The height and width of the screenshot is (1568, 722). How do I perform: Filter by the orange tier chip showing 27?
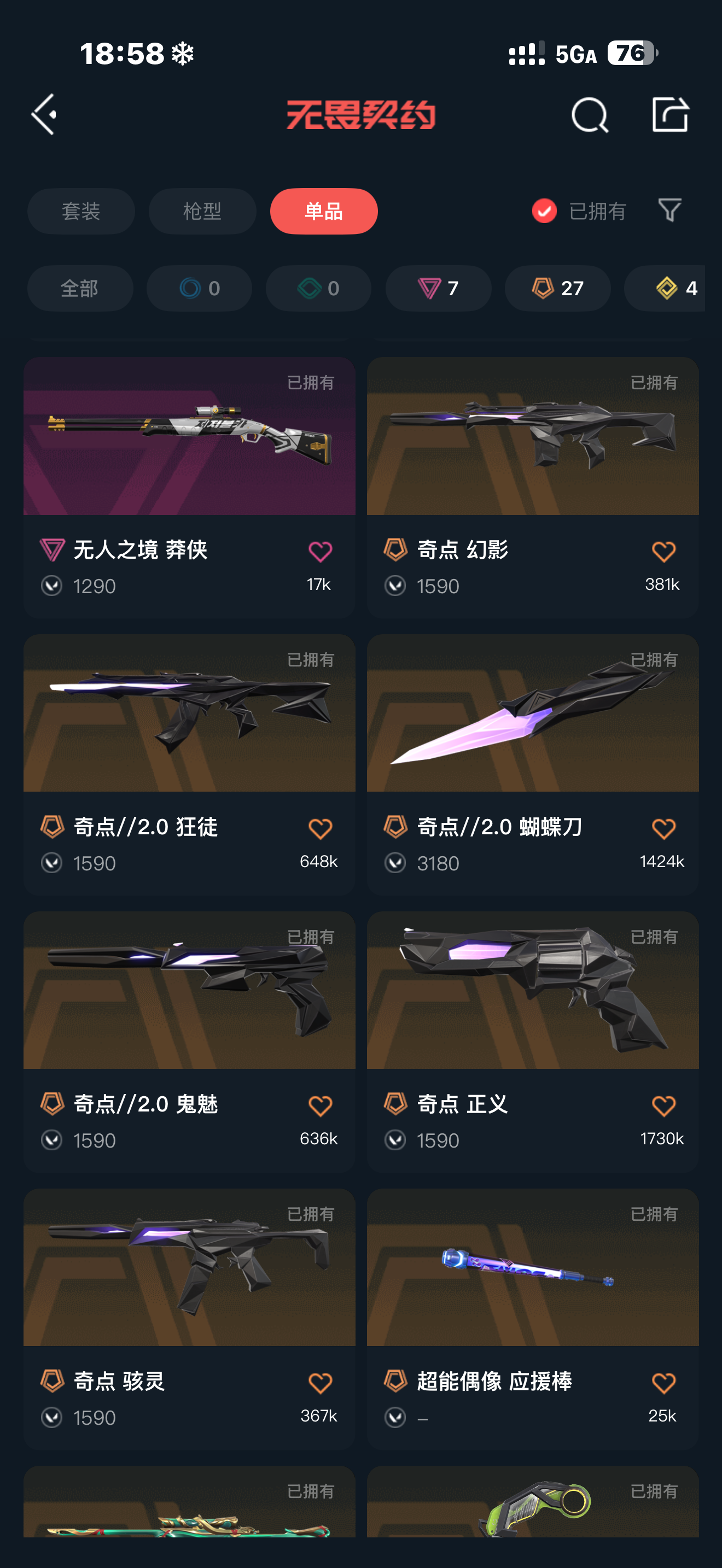pyautogui.click(x=557, y=289)
